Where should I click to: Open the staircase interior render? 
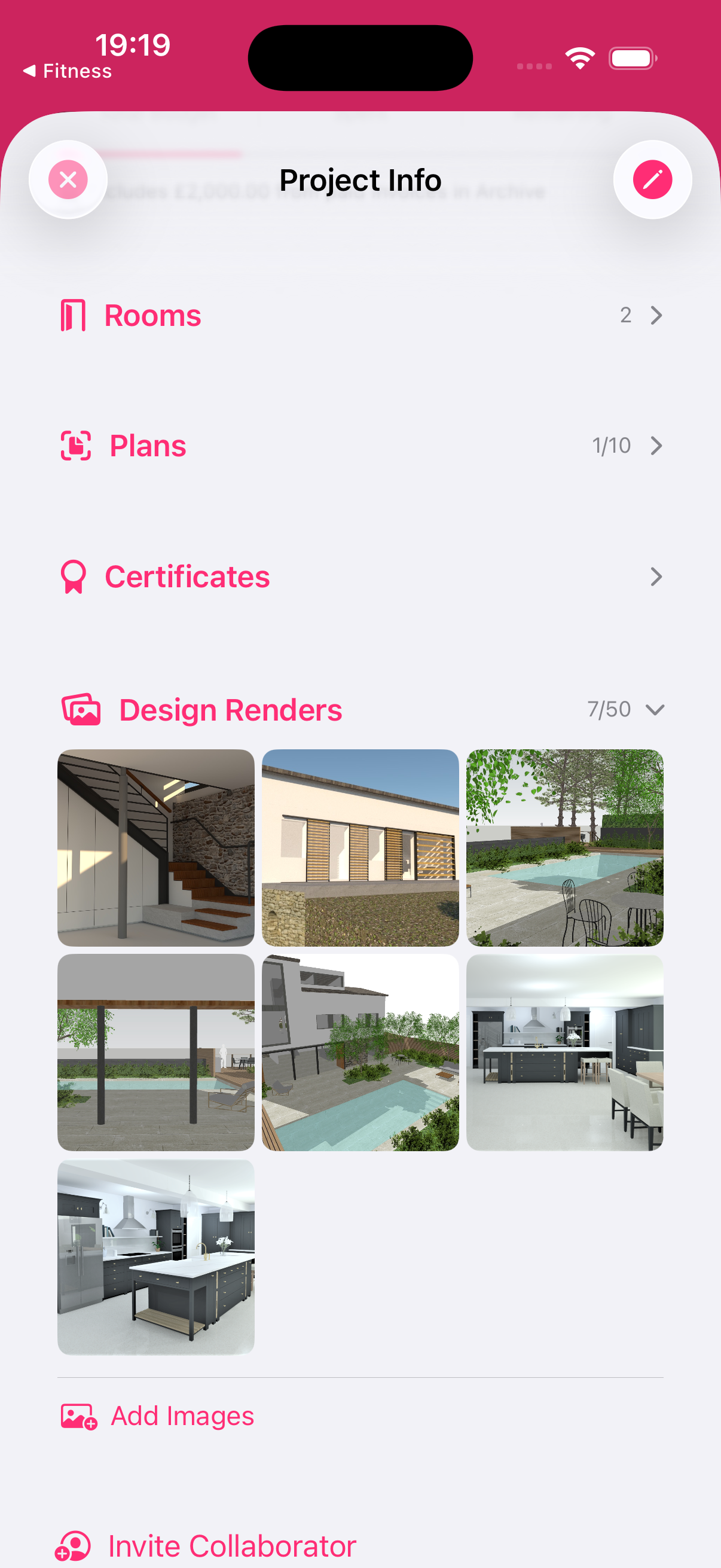(156, 847)
